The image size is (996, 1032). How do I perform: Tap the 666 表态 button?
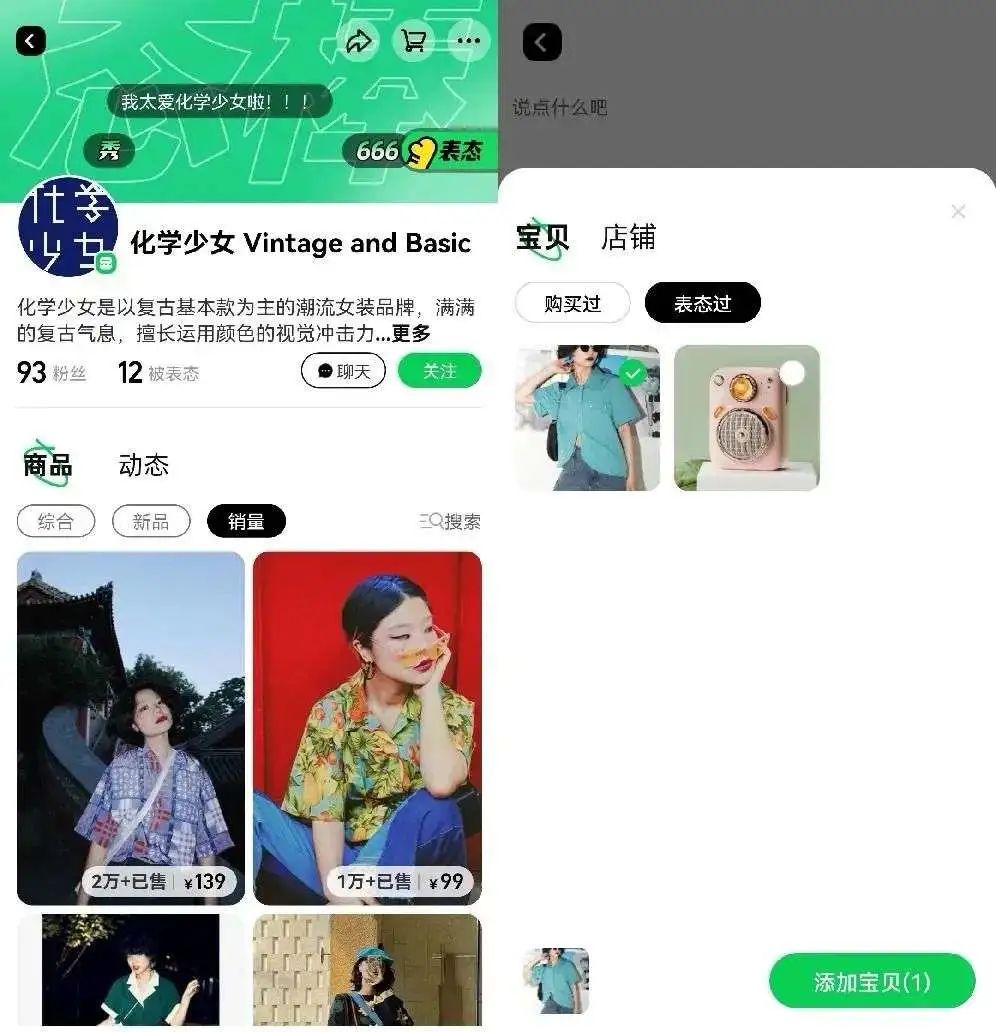[420, 151]
